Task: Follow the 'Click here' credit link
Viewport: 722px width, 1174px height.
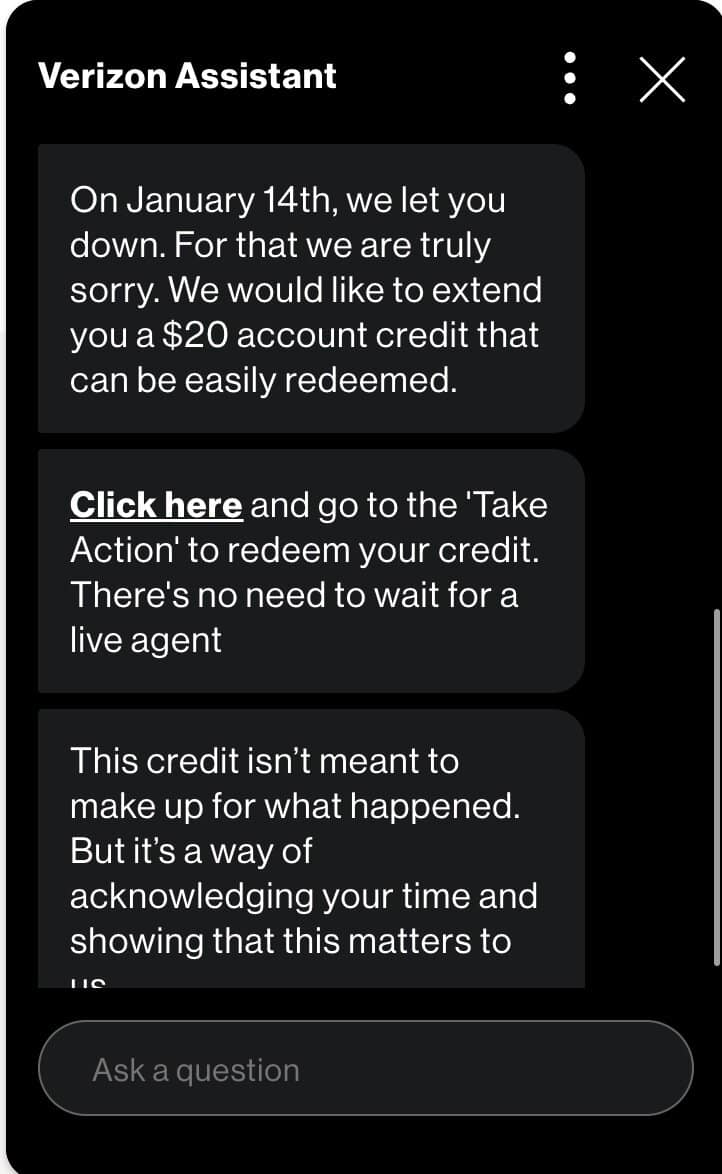Action: click(156, 505)
